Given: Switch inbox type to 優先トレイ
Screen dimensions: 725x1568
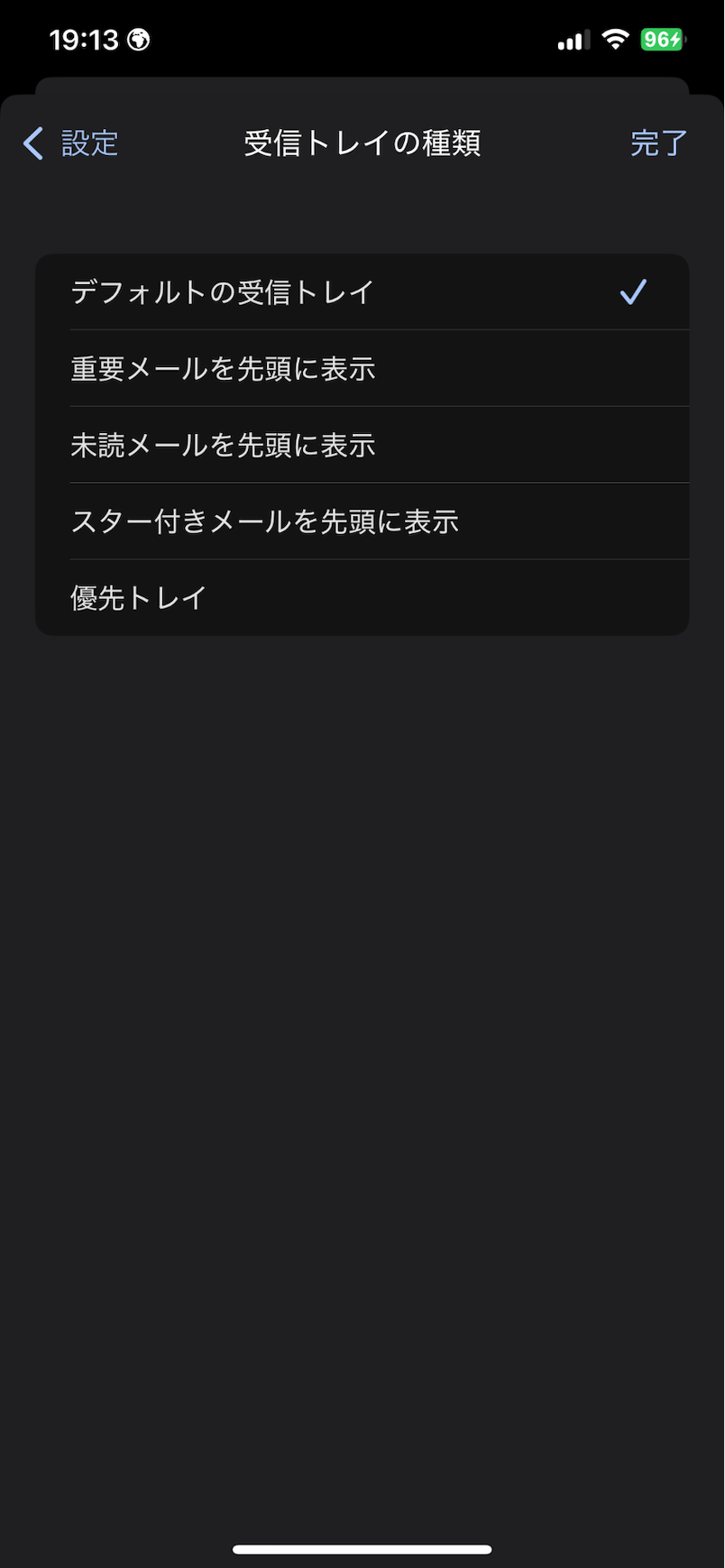Looking at the screenshot, I should pyautogui.click(x=361, y=598).
